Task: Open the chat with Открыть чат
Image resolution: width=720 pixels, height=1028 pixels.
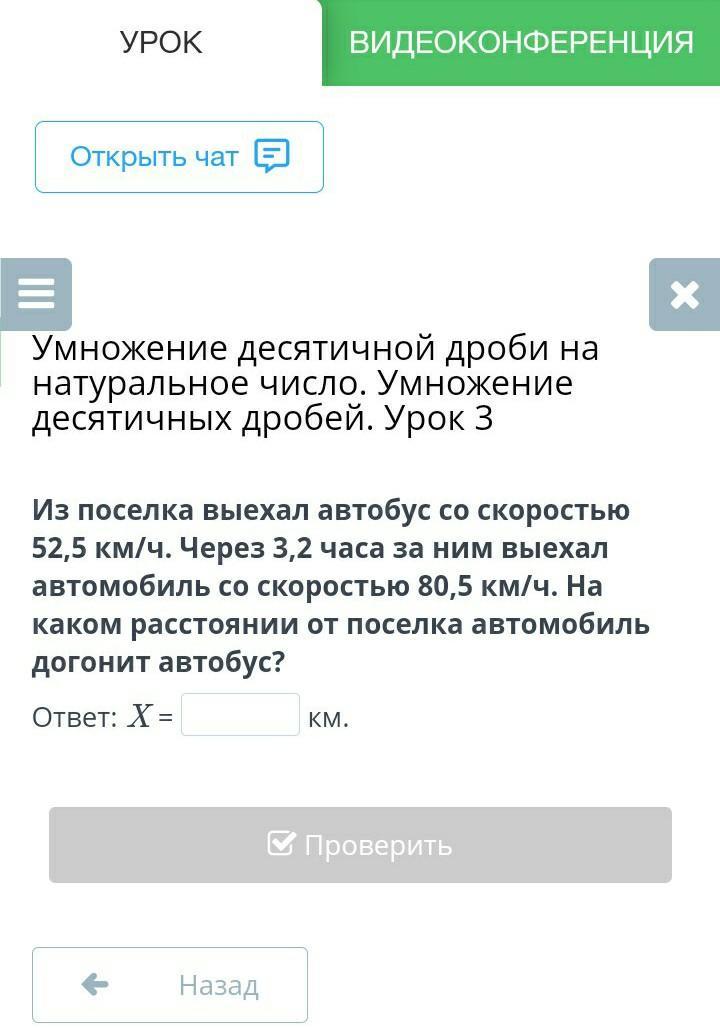Action: click(179, 157)
